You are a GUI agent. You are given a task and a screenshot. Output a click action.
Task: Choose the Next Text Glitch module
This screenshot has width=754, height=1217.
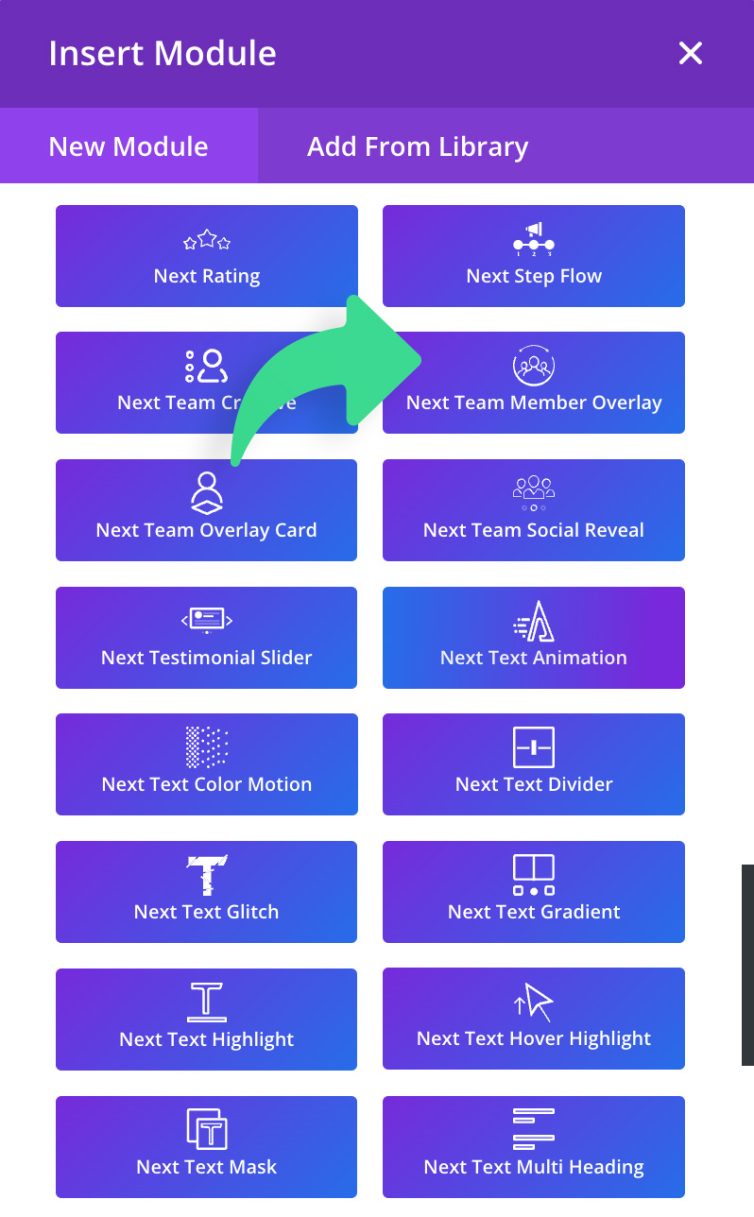coord(206,891)
